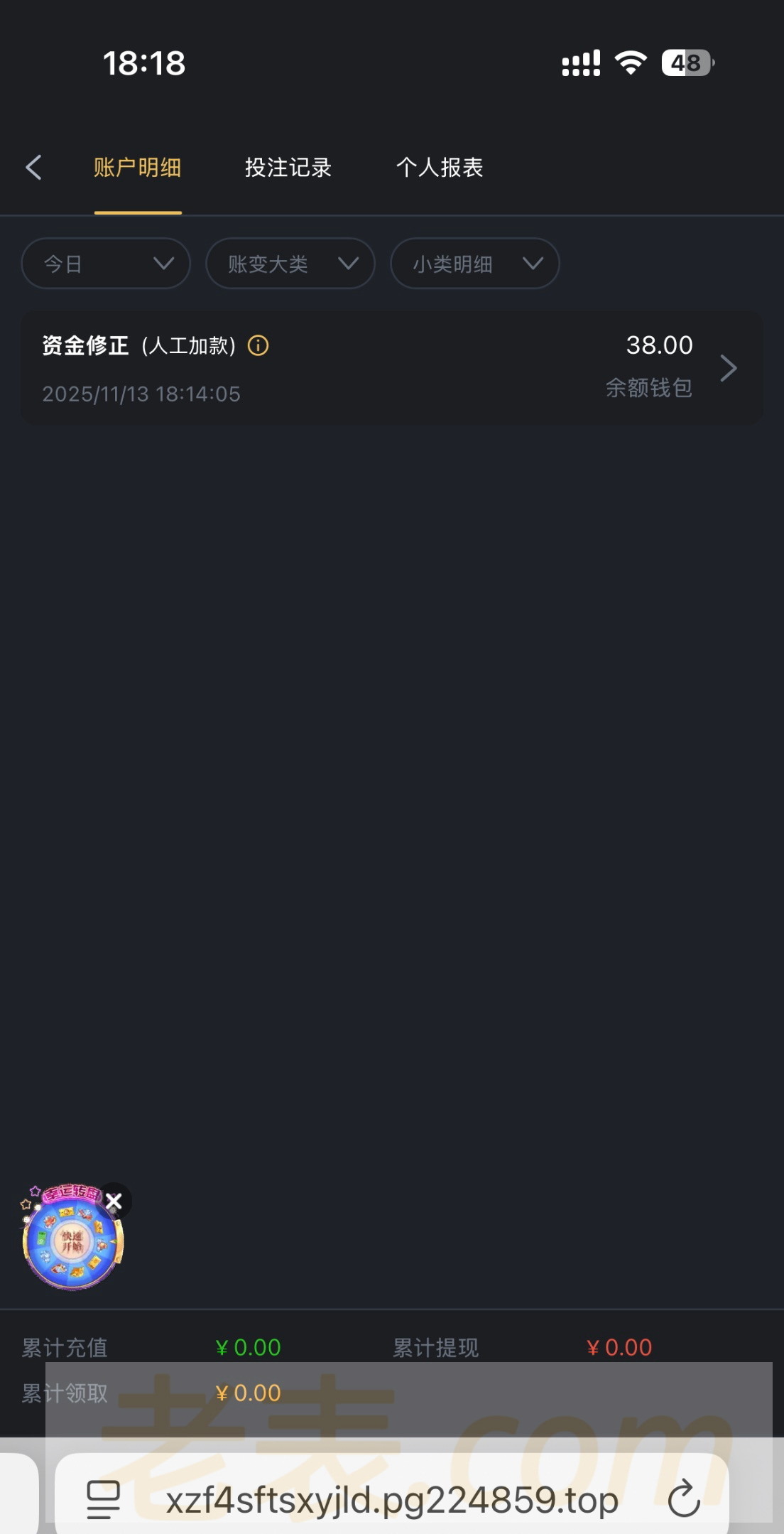The height and width of the screenshot is (1534, 784).
Task: Switch to the 个人报表 tab
Action: (439, 168)
